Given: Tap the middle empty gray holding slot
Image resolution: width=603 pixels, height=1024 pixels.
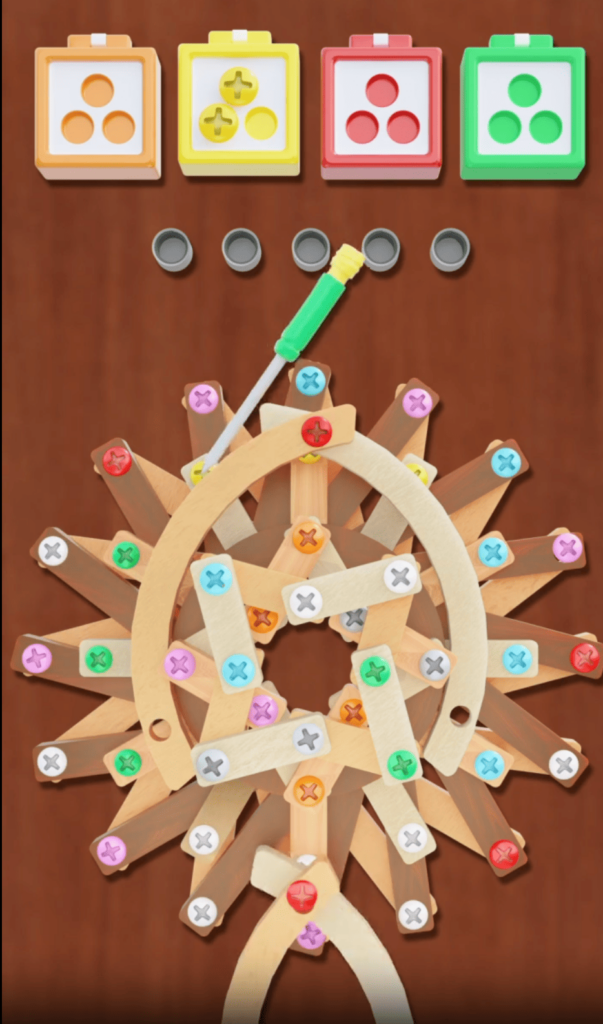Looking at the screenshot, I should tap(311, 249).
